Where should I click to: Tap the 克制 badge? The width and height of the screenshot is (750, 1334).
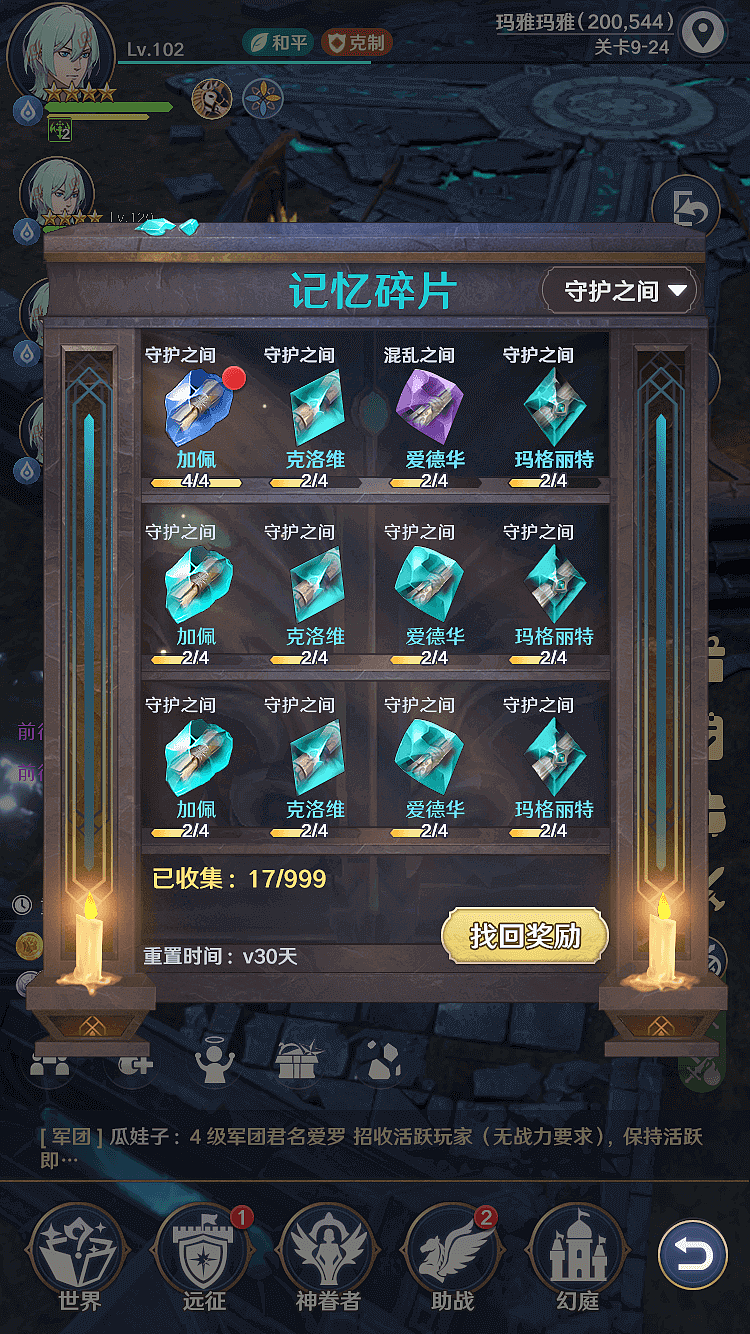coord(357,42)
